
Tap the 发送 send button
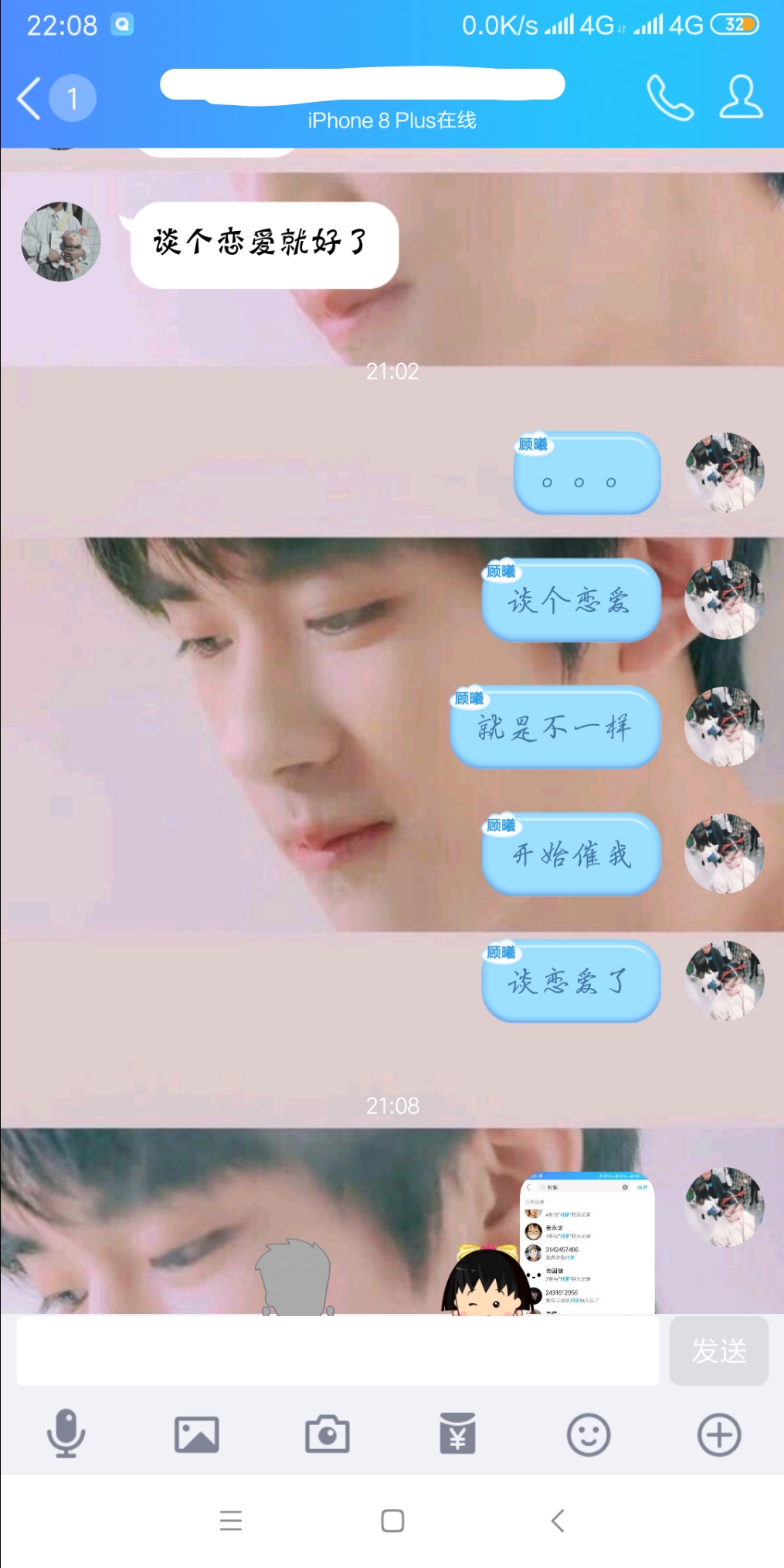tap(718, 1351)
